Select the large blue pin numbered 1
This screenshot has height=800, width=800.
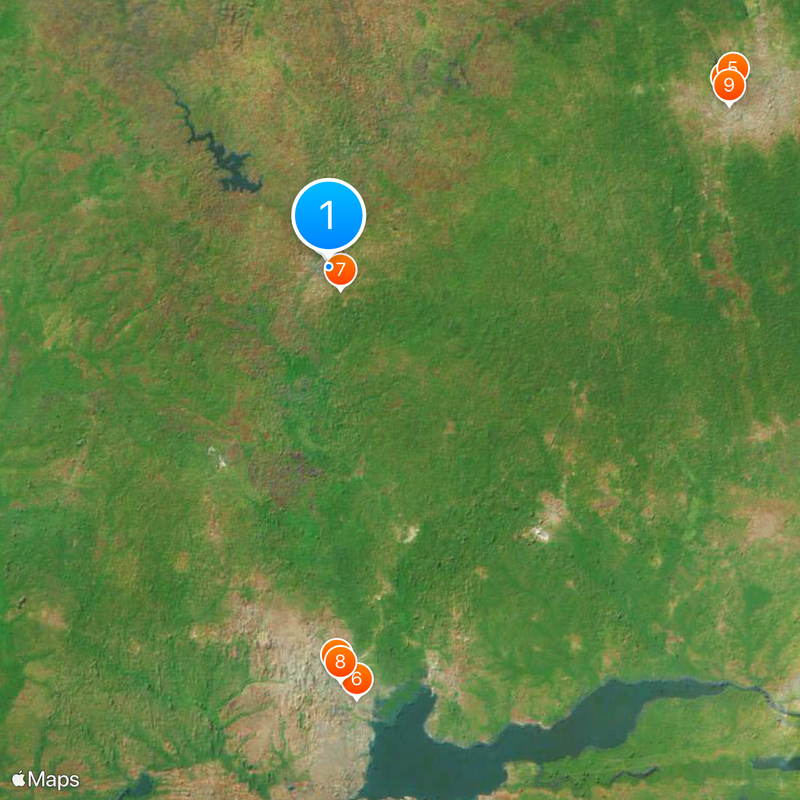(328, 215)
